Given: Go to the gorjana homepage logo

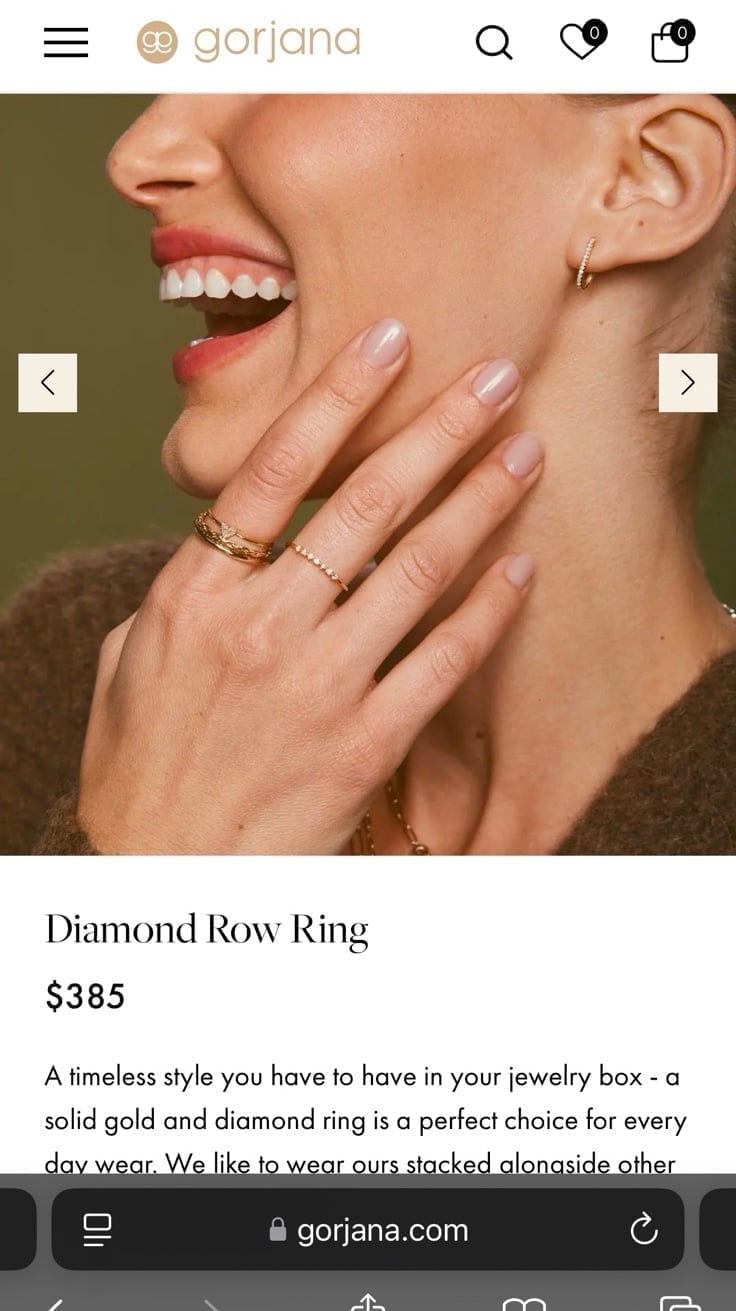Looking at the screenshot, I should click(248, 42).
